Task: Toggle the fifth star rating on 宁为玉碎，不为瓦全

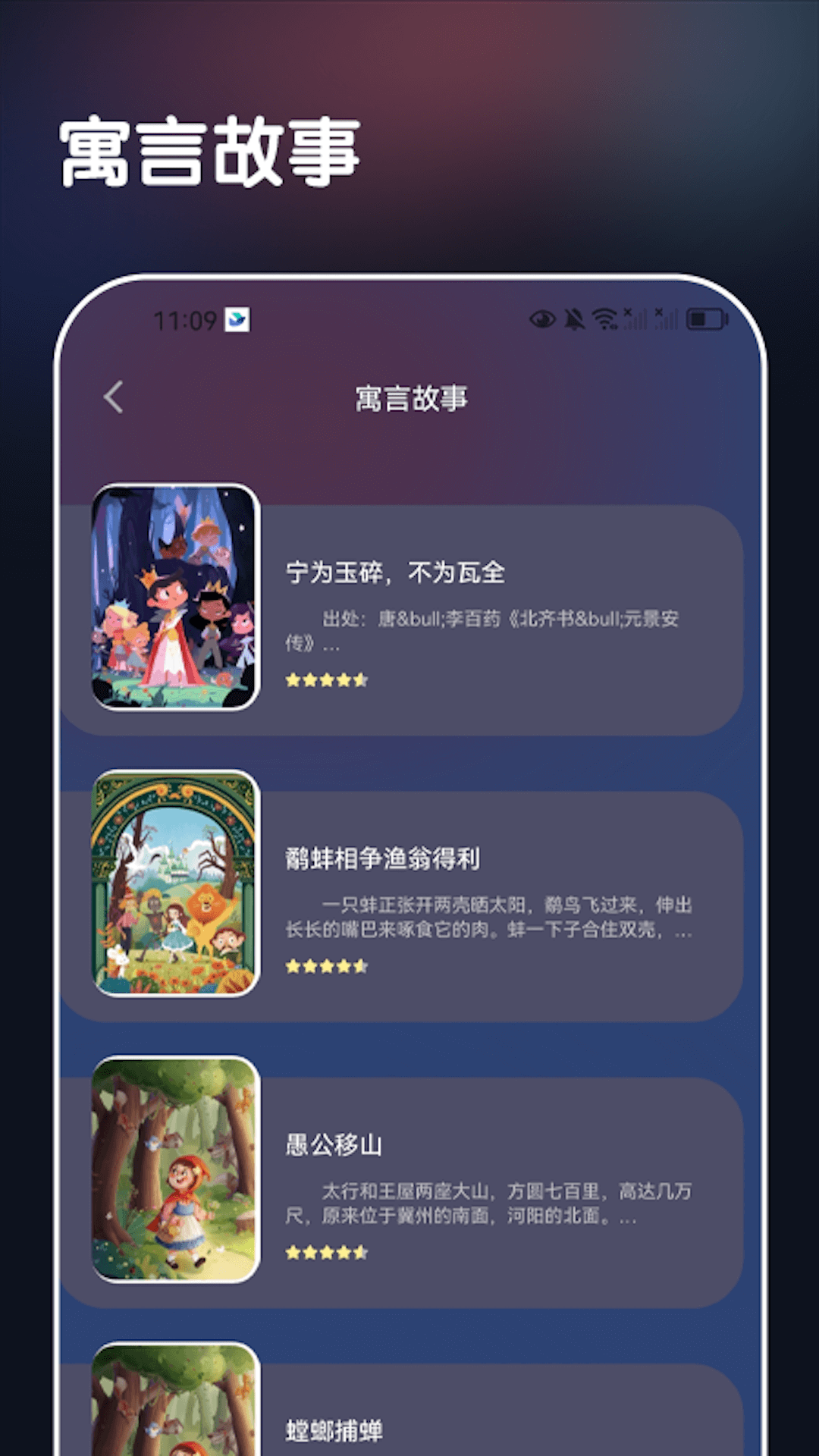Action: pos(362,680)
